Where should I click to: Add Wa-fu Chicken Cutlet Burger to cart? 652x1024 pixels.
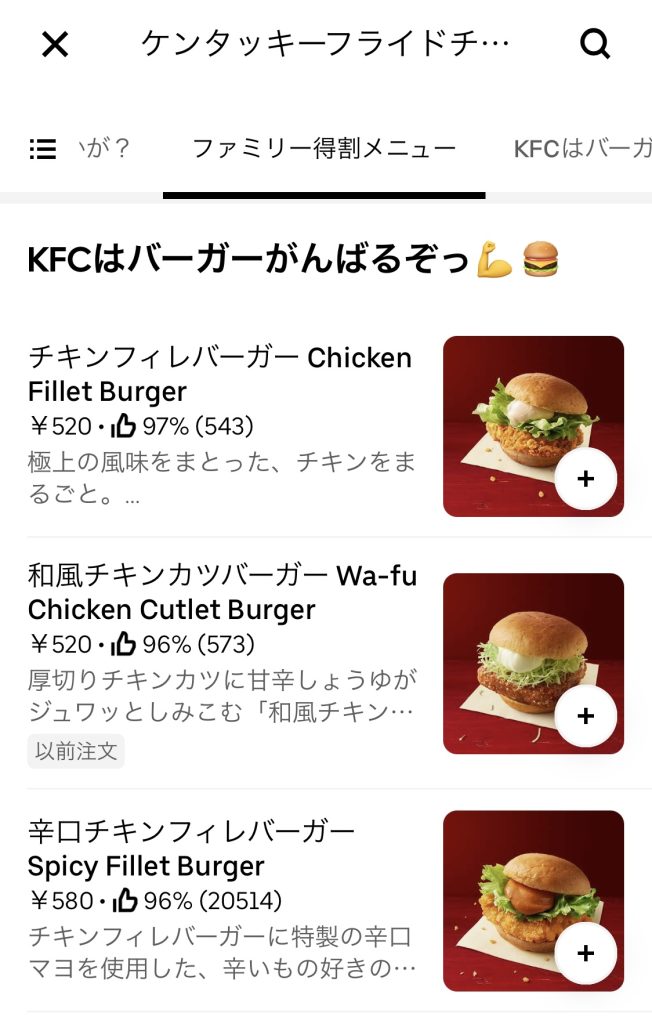click(585, 716)
